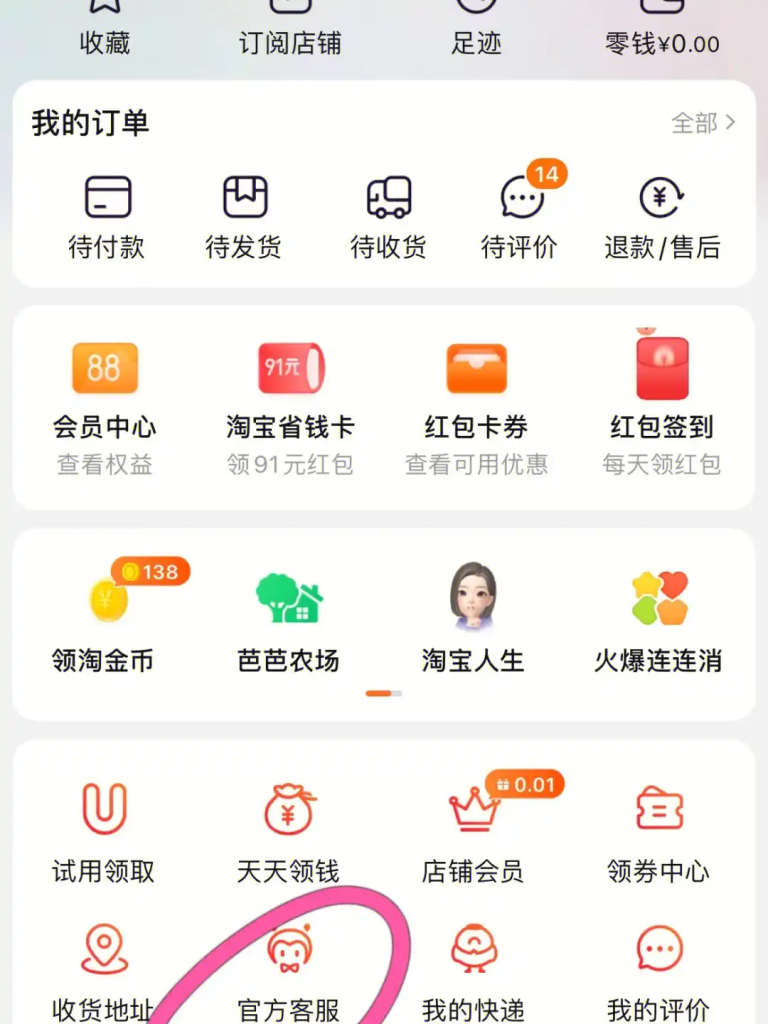Select the 收藏 favorites entry
This screenshot has width=768, height=1024.
104,28
